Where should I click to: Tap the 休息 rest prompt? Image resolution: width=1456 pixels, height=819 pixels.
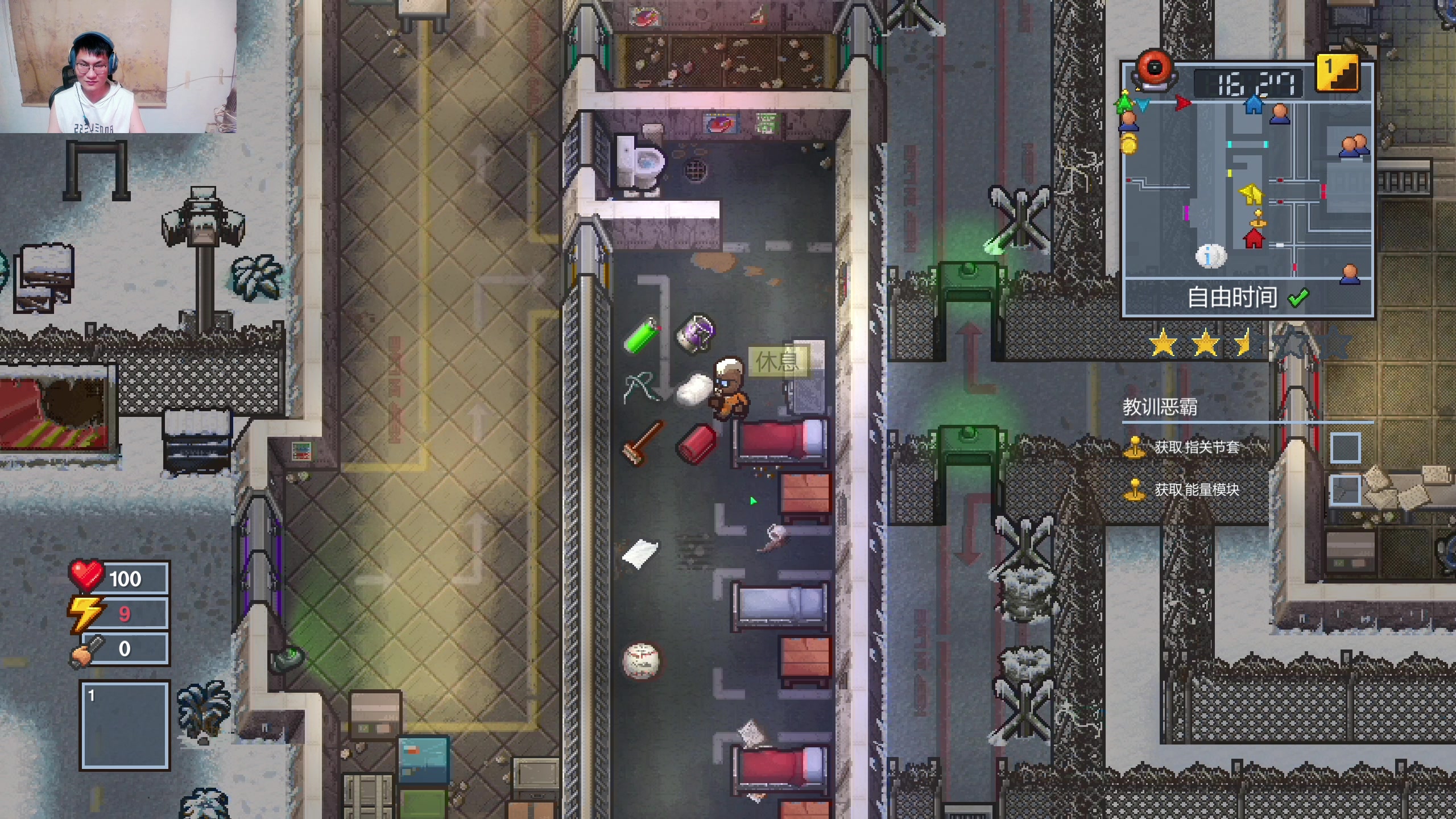[777, 362]
